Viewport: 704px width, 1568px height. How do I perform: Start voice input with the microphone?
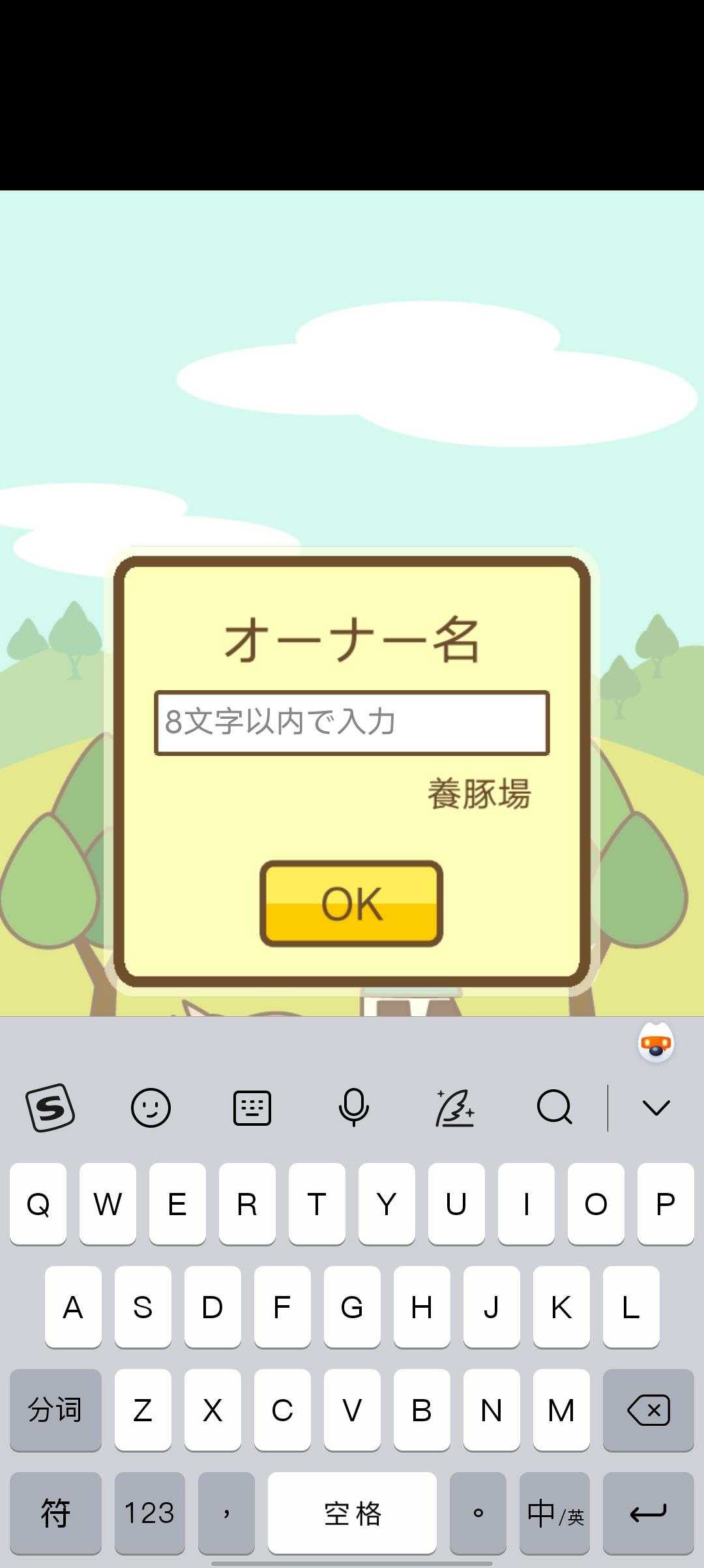pyautogui.click(x=353, y=1108)
